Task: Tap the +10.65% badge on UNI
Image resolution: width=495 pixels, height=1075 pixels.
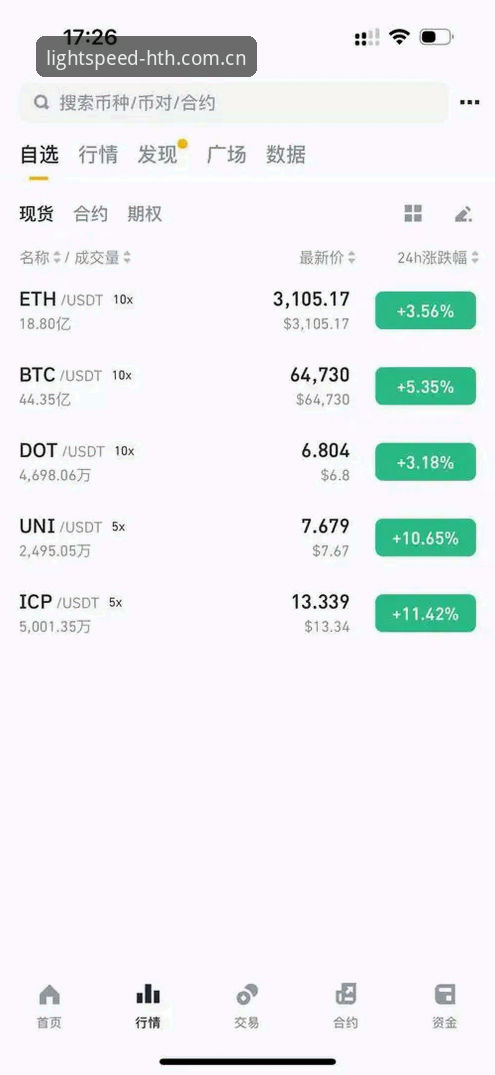Action: 425,538
